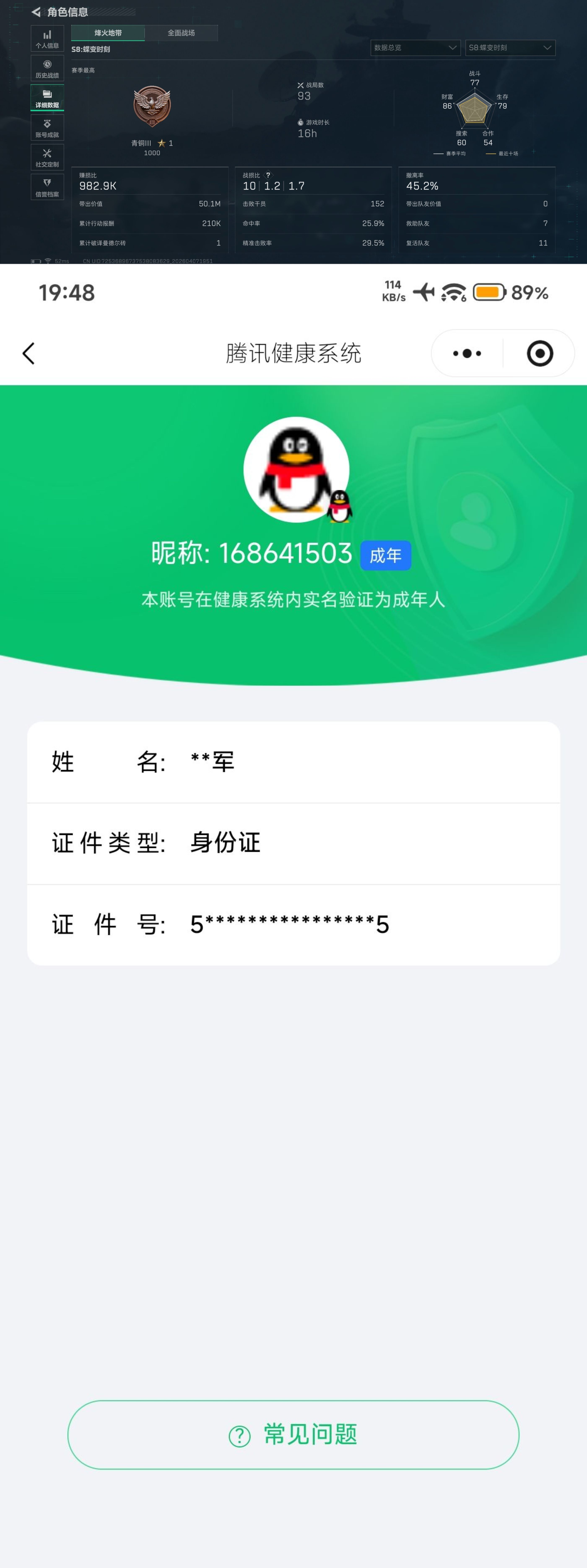The height and width of the screenshot is (1568, 587).
Task: Close the mini program with circle button
Action: click(539, 353)
